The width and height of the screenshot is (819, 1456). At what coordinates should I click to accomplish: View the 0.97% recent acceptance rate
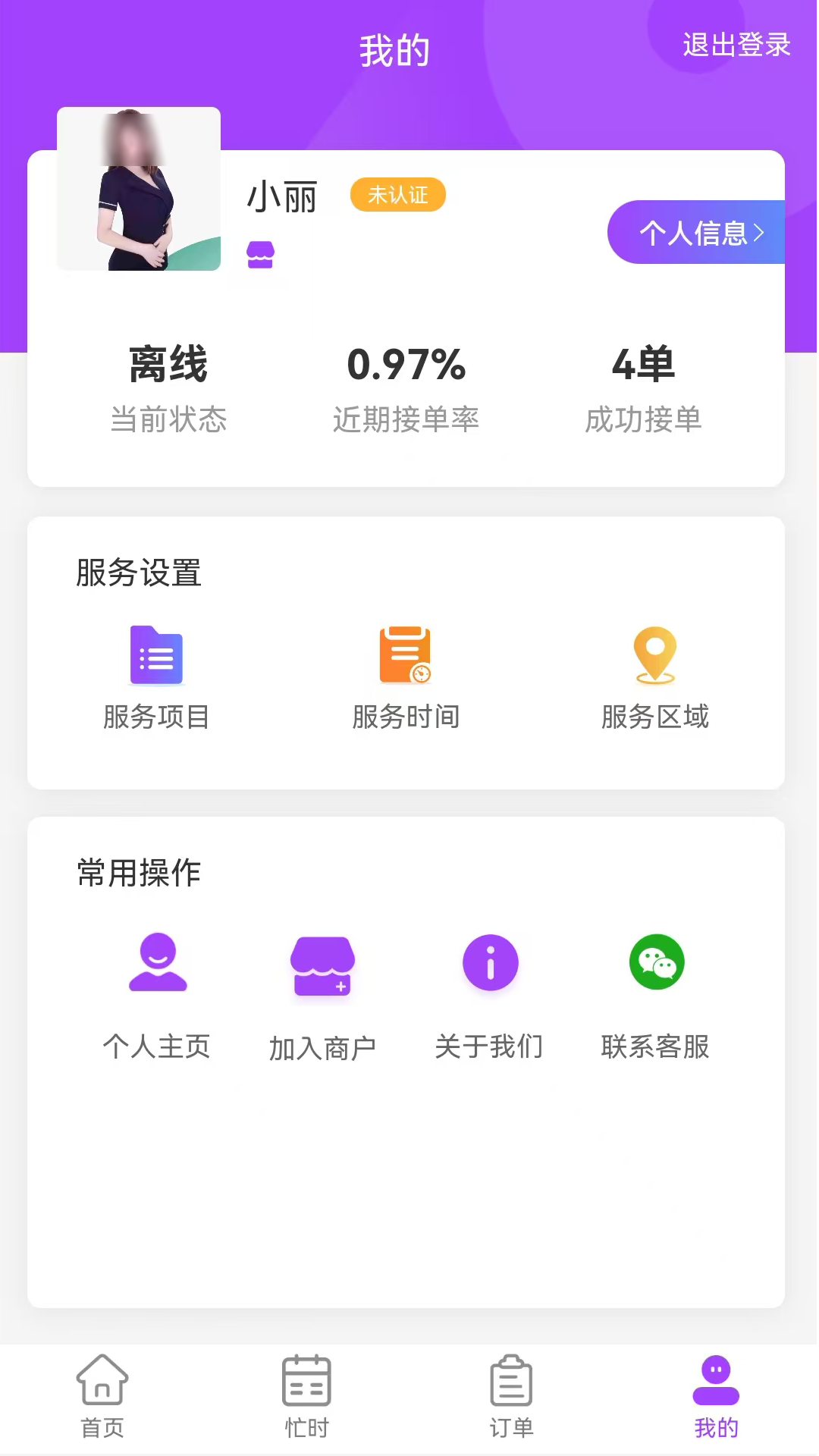click(x=406, y=365)
